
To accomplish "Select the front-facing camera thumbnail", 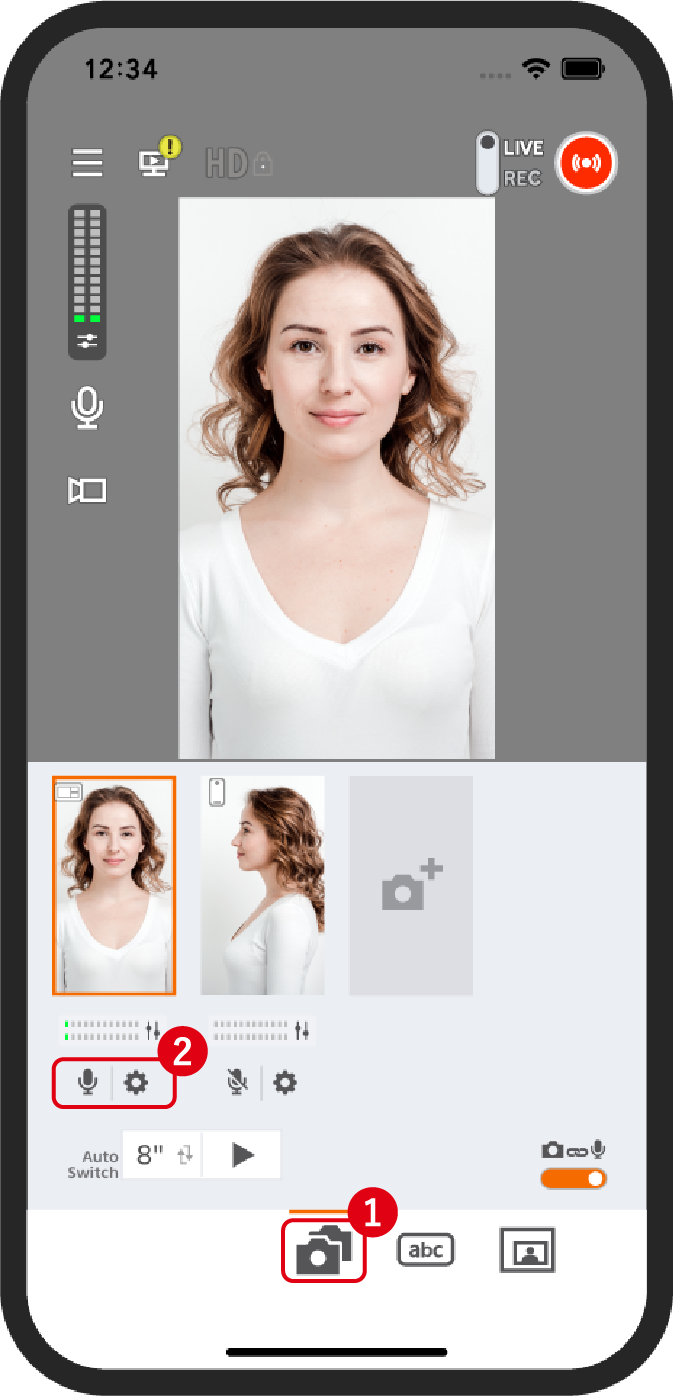I will point(114,886).
